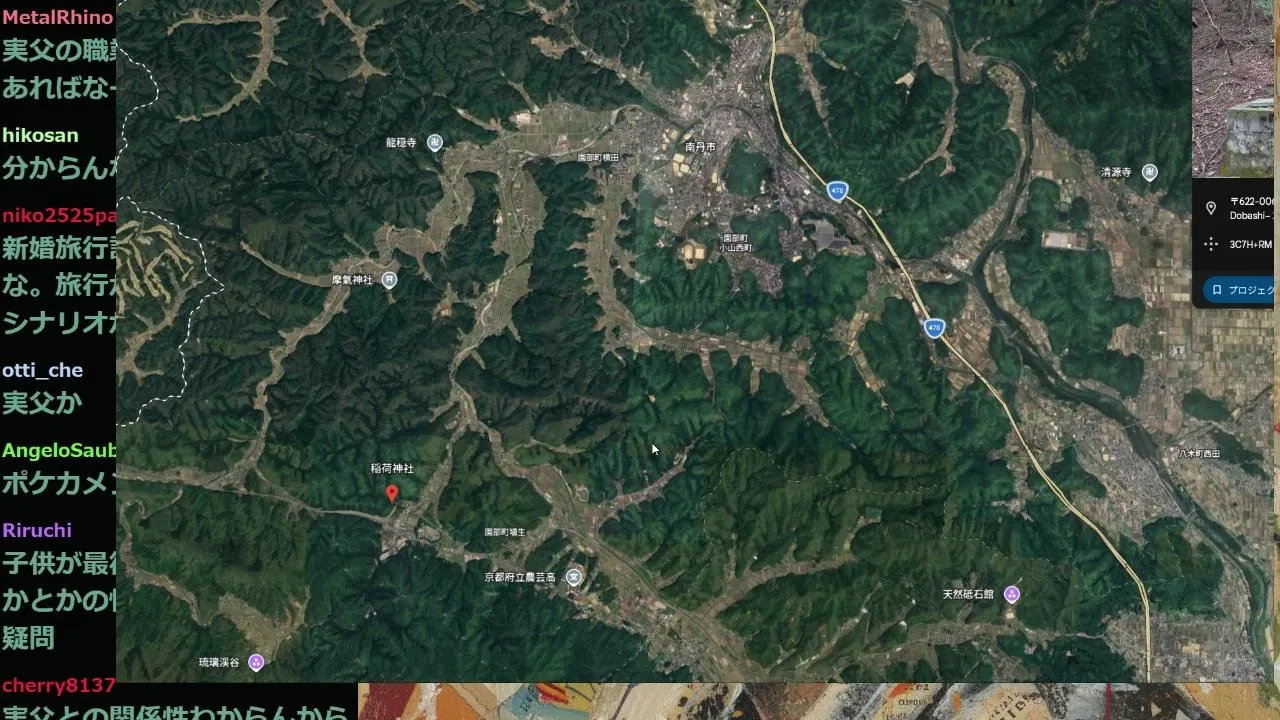The height and width of the screenshot is (720, 1280).
Task: Select the 摩気神社 shrine marker
Action: click(x=389, y=281)
